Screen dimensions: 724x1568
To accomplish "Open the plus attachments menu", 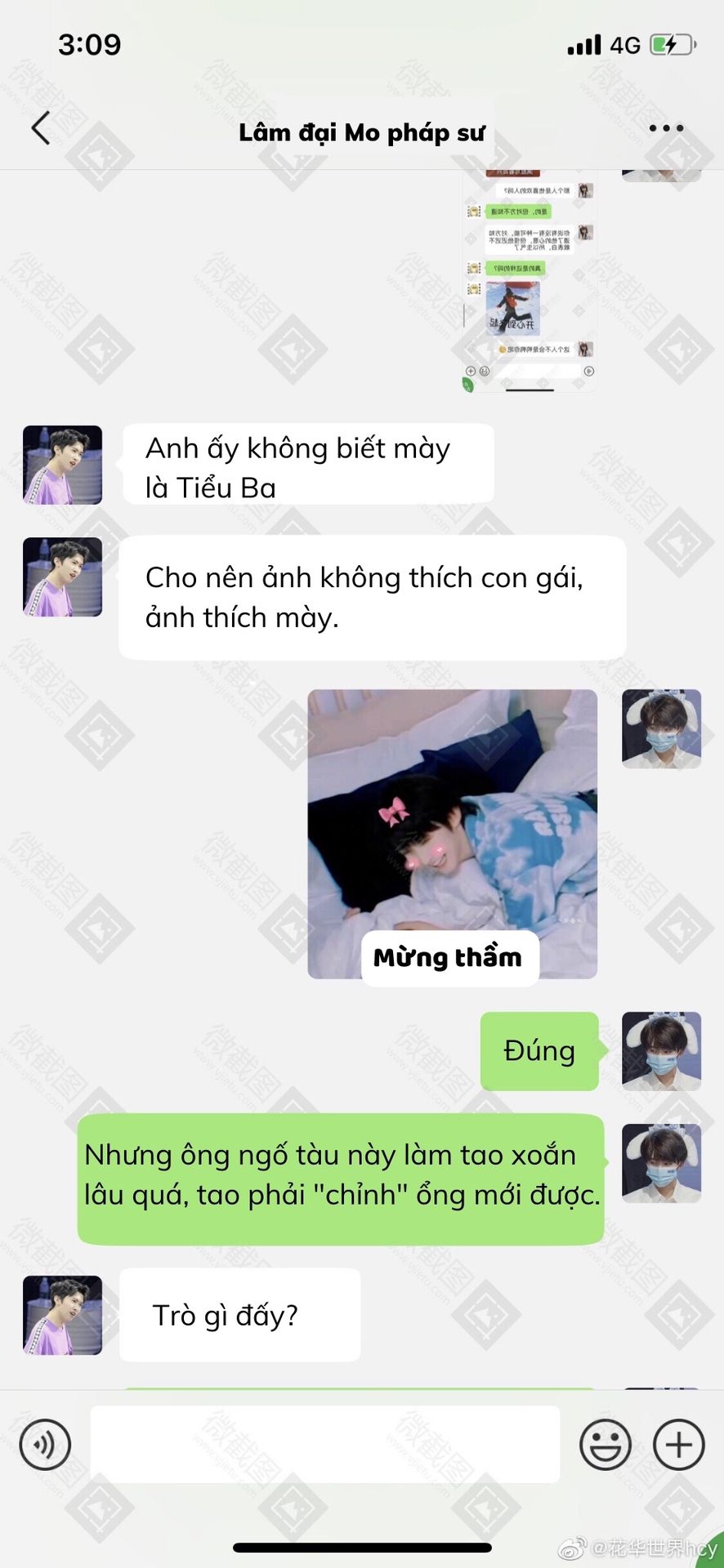I will click(x=678, y=1445).
